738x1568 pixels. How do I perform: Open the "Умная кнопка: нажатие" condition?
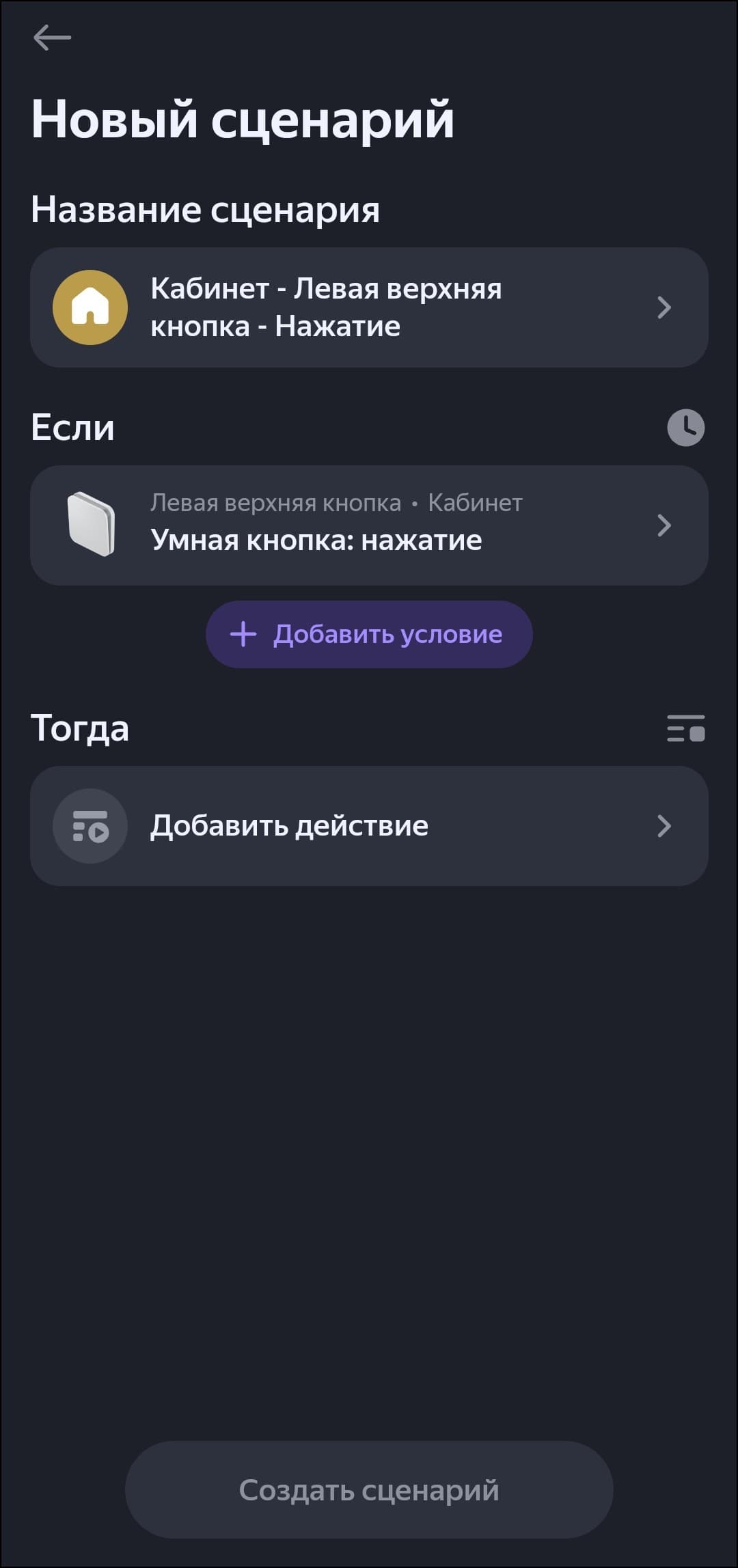click(x=369, y=525)
